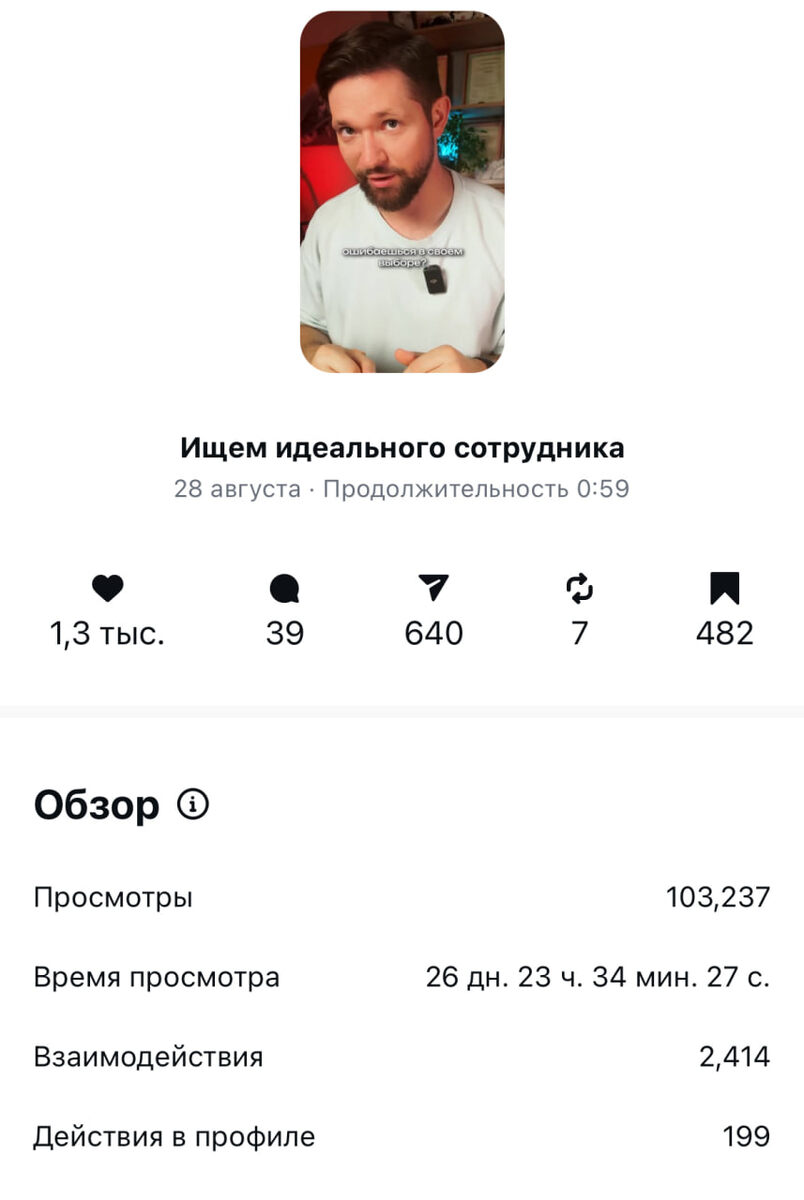Click the share count 640

pos(433,633)
